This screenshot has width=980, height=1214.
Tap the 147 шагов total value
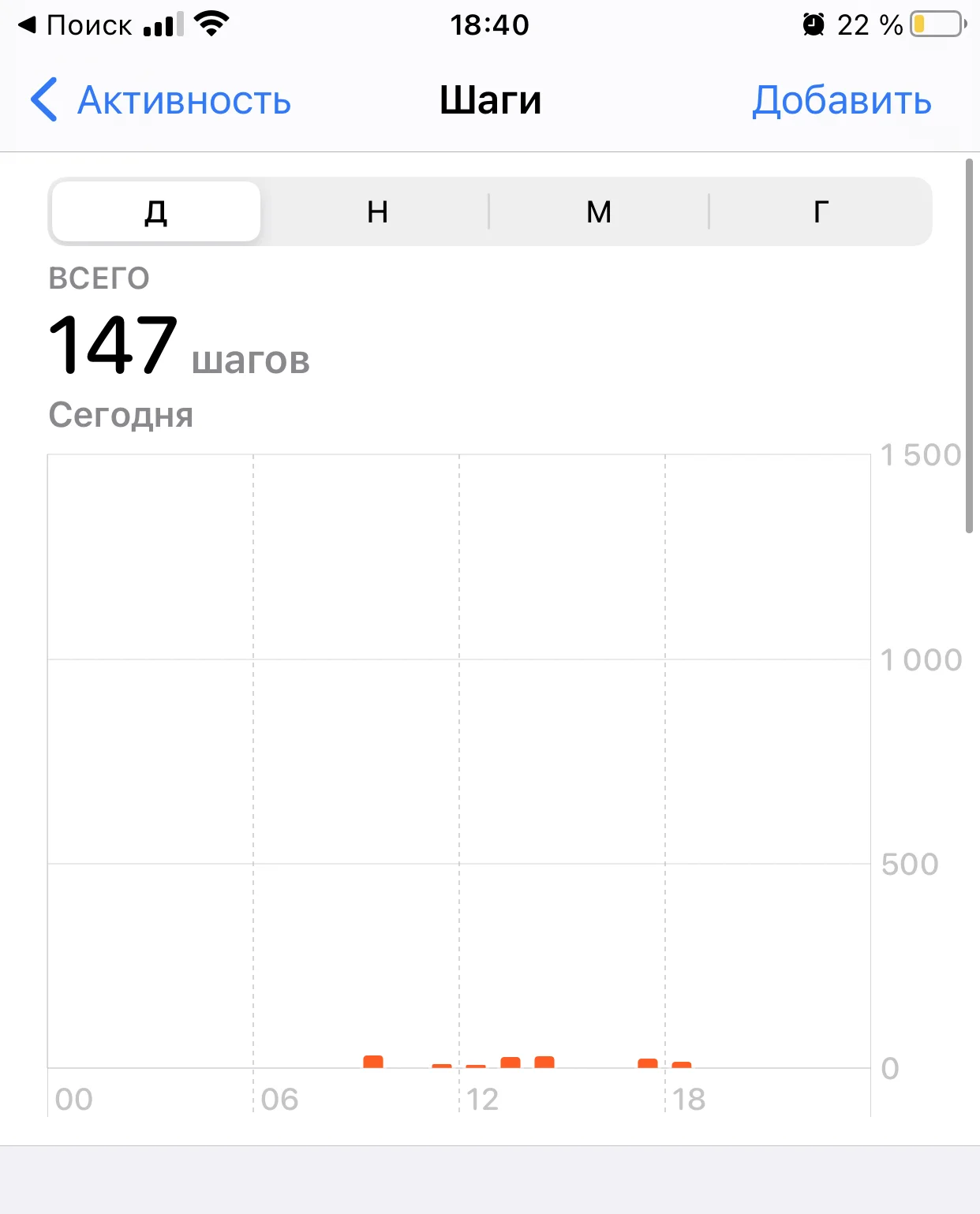coord(179,345)
